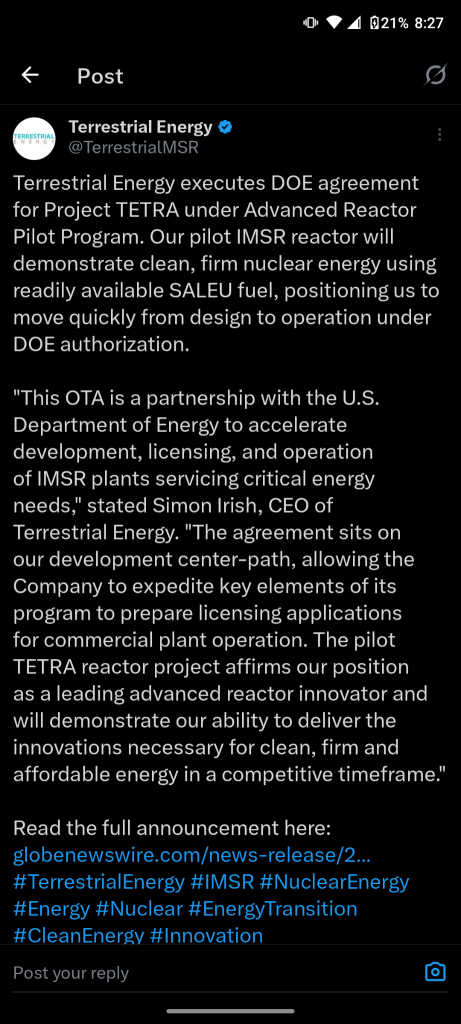Open the Terrestrial Energy account name

(140, 126)
